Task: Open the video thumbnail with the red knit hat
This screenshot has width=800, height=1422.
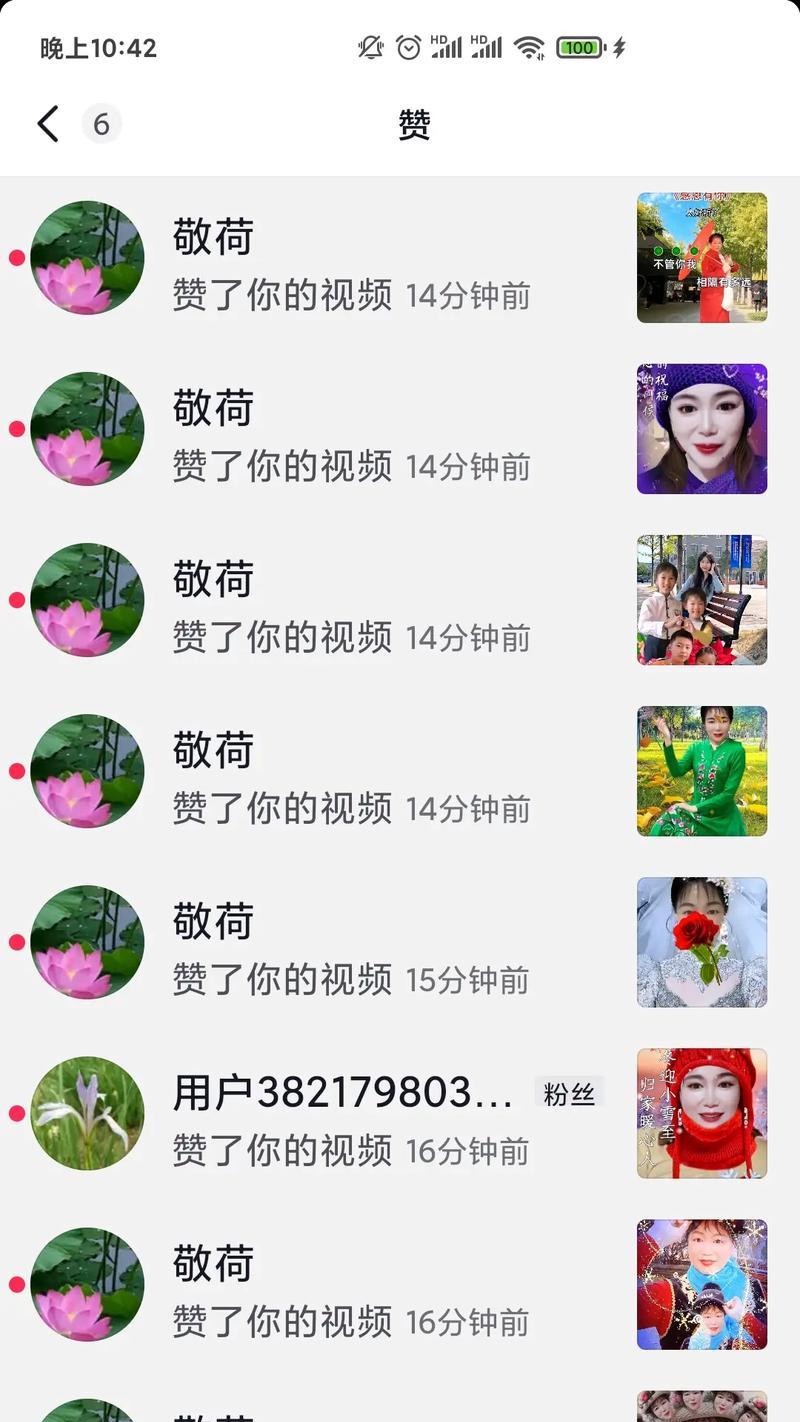Action: [702, 1113]
